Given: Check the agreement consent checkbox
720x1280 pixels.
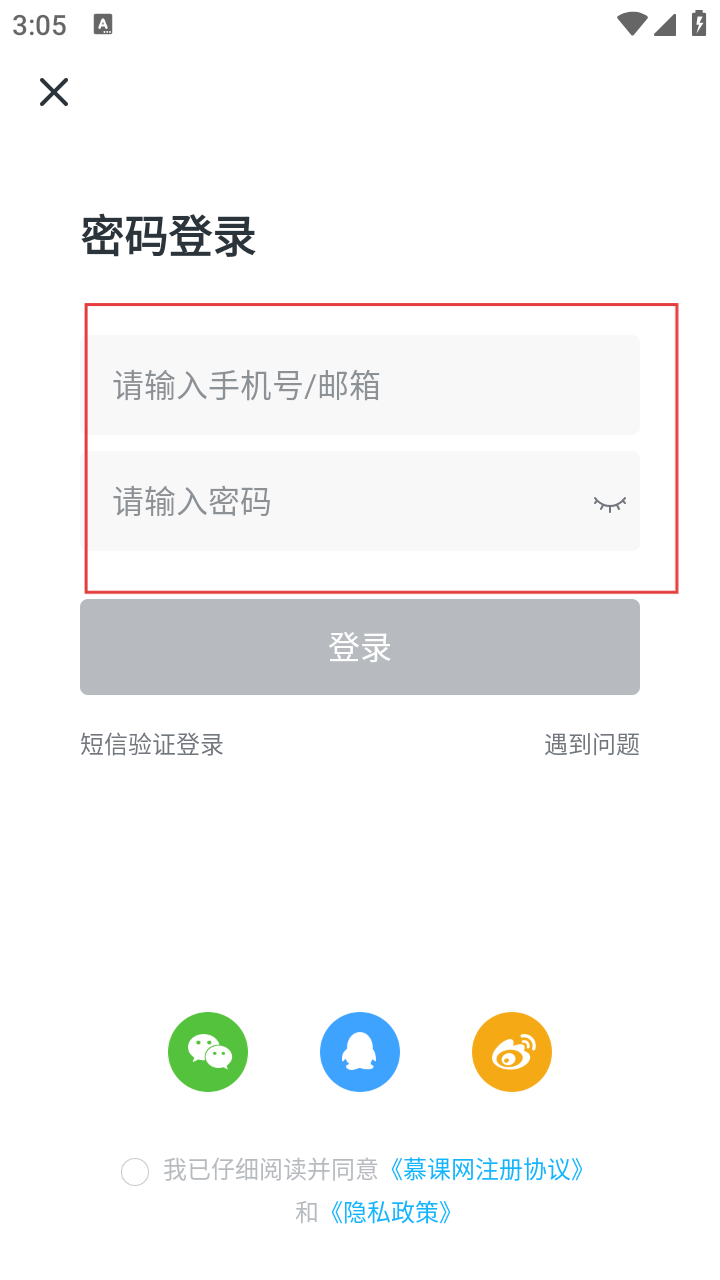Looking at the screenshot, I should [x=135, y=1171].
